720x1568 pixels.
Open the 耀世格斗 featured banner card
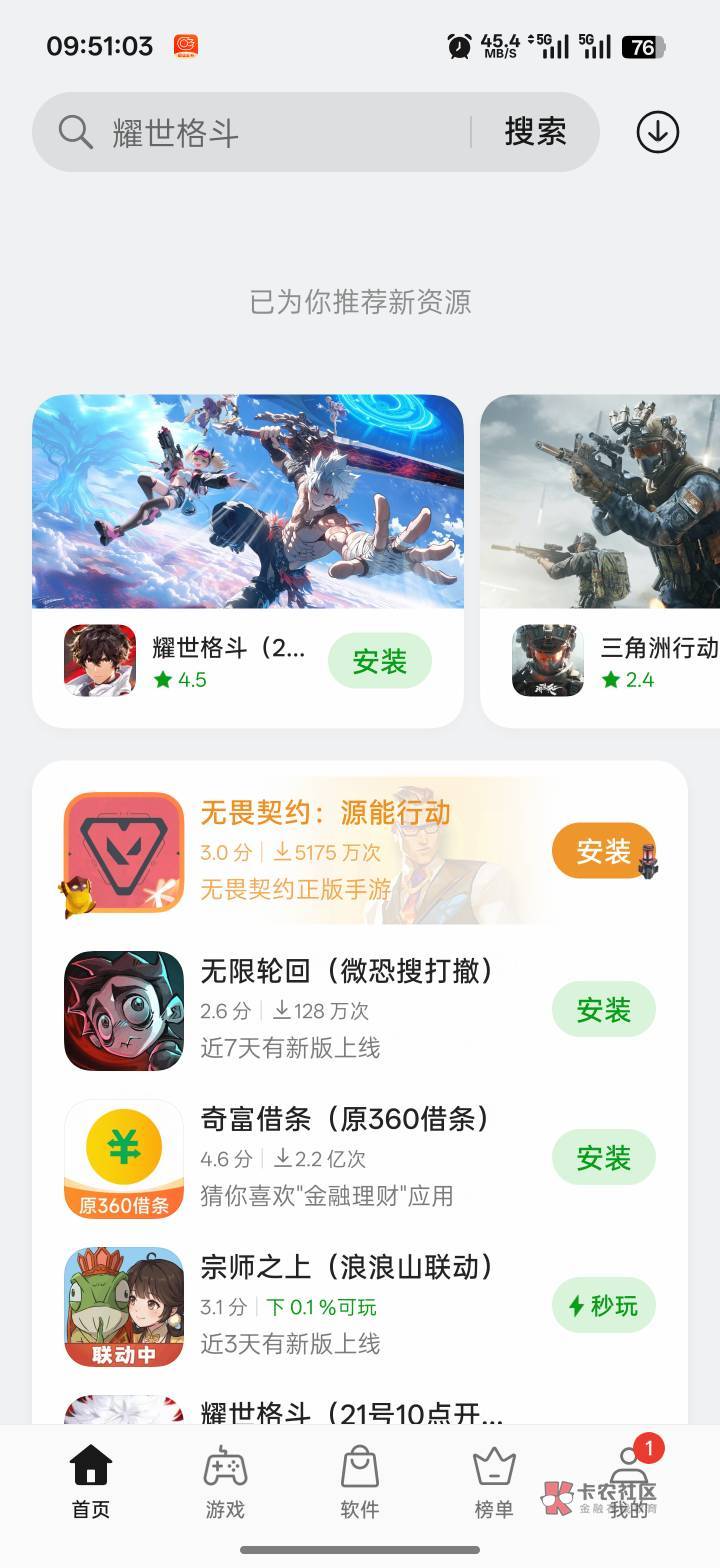(x=248, y=561)
